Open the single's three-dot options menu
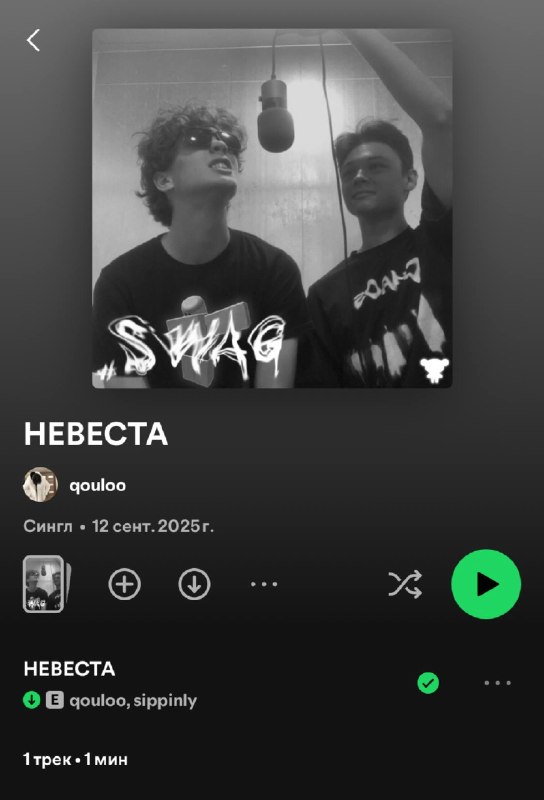 [264, 584]
